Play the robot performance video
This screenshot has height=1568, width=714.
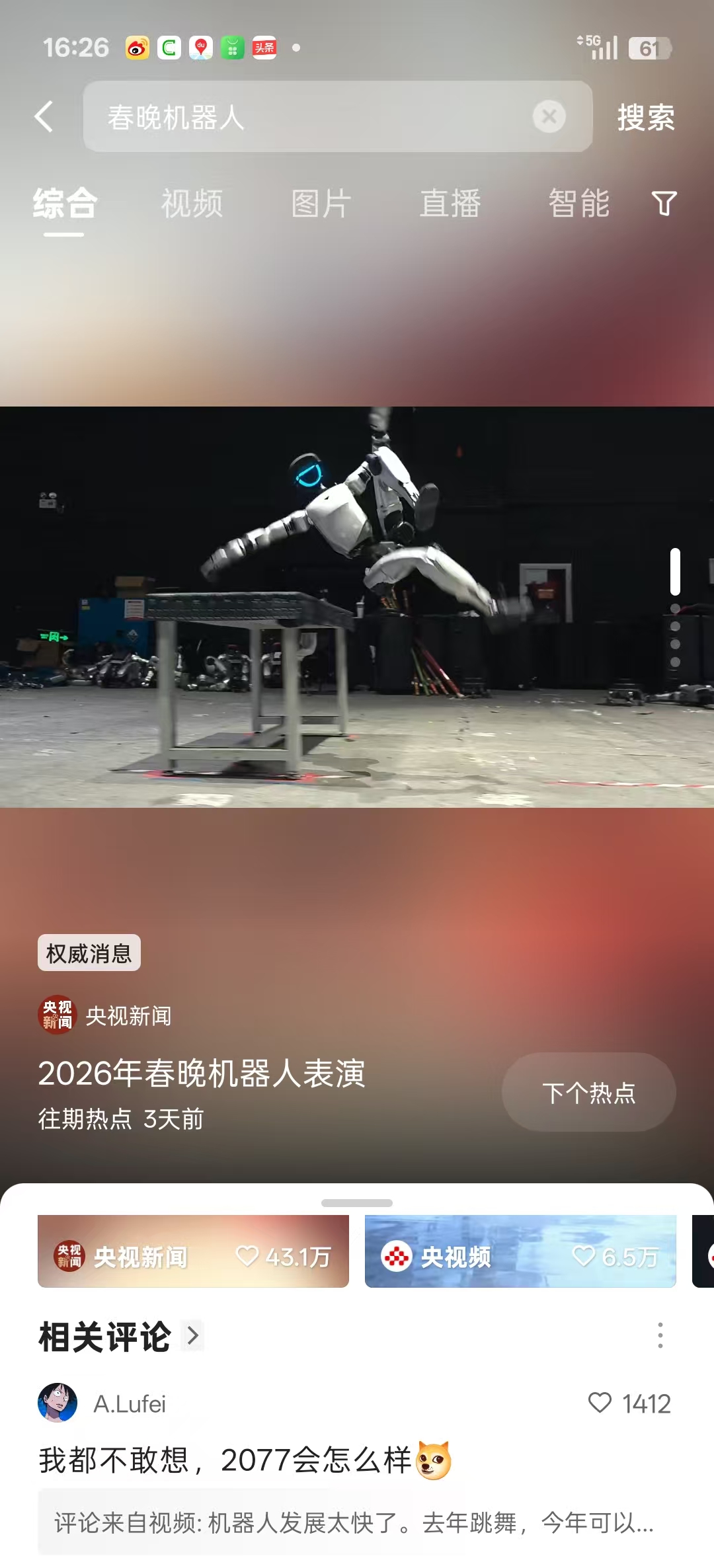(357, 606)
